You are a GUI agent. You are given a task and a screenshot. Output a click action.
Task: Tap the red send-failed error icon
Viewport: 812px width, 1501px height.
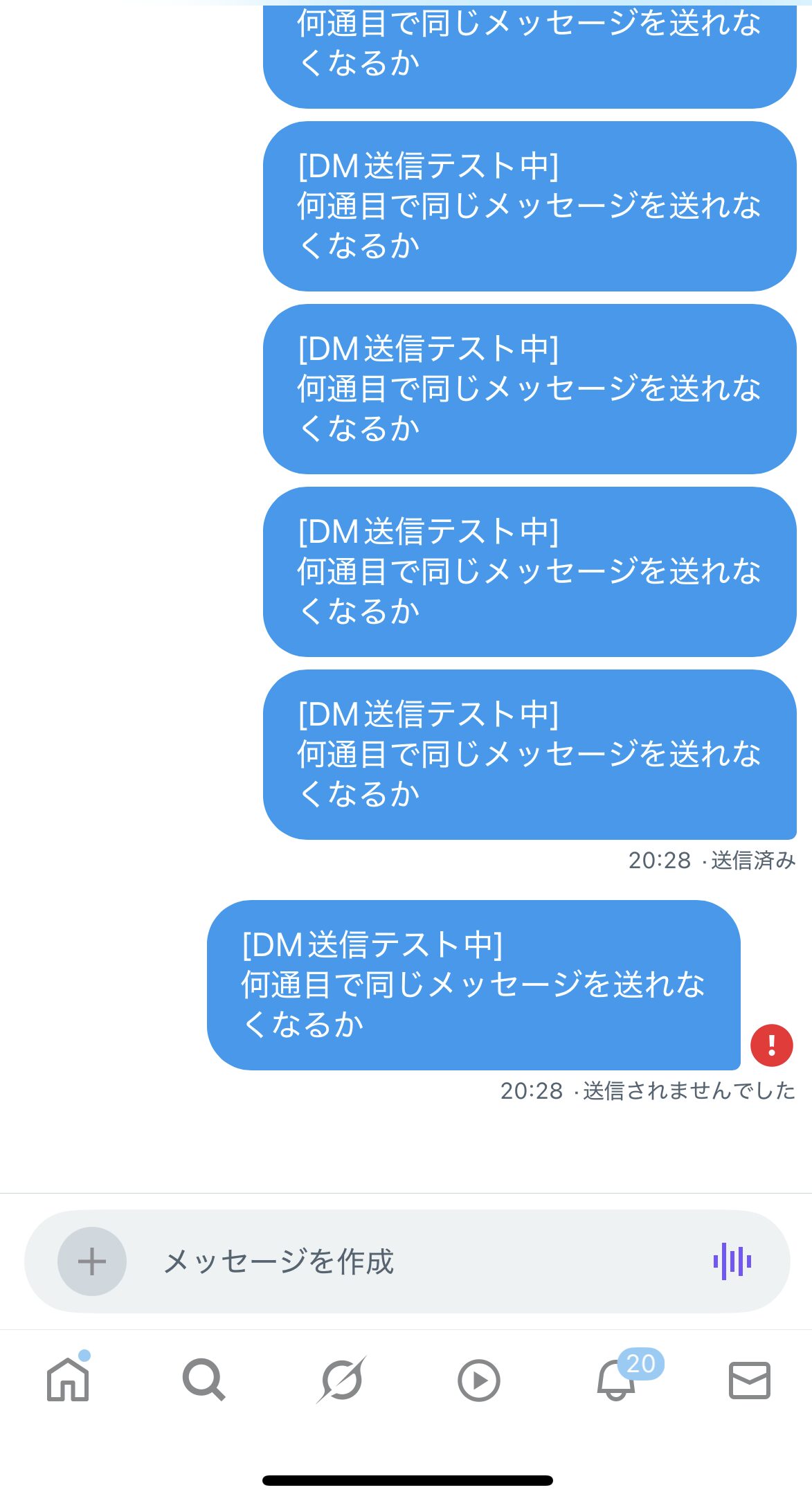(x=771, y=1045)
